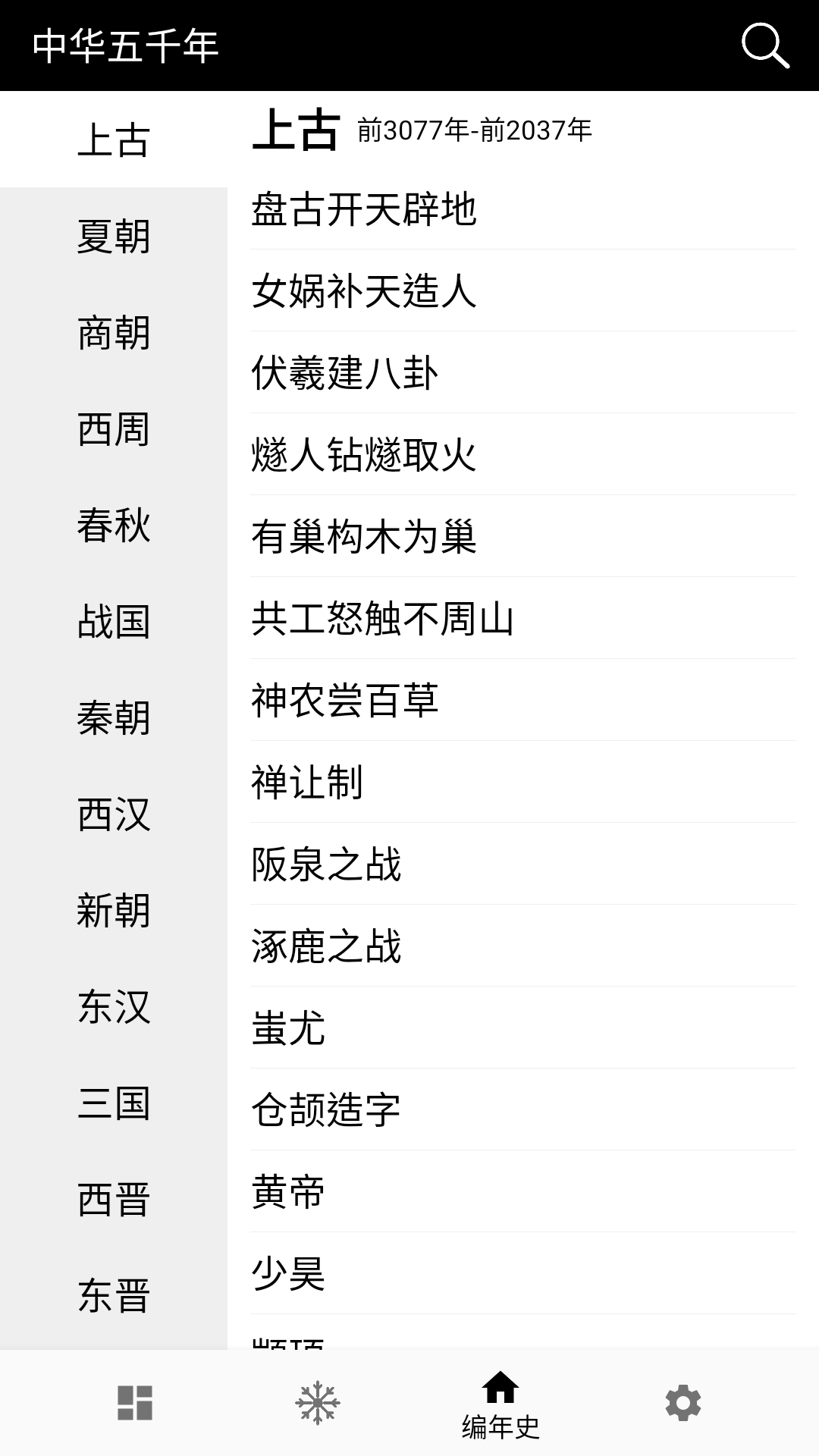
Task: View 仓颉造字 entry
Action: point(326,1110)
